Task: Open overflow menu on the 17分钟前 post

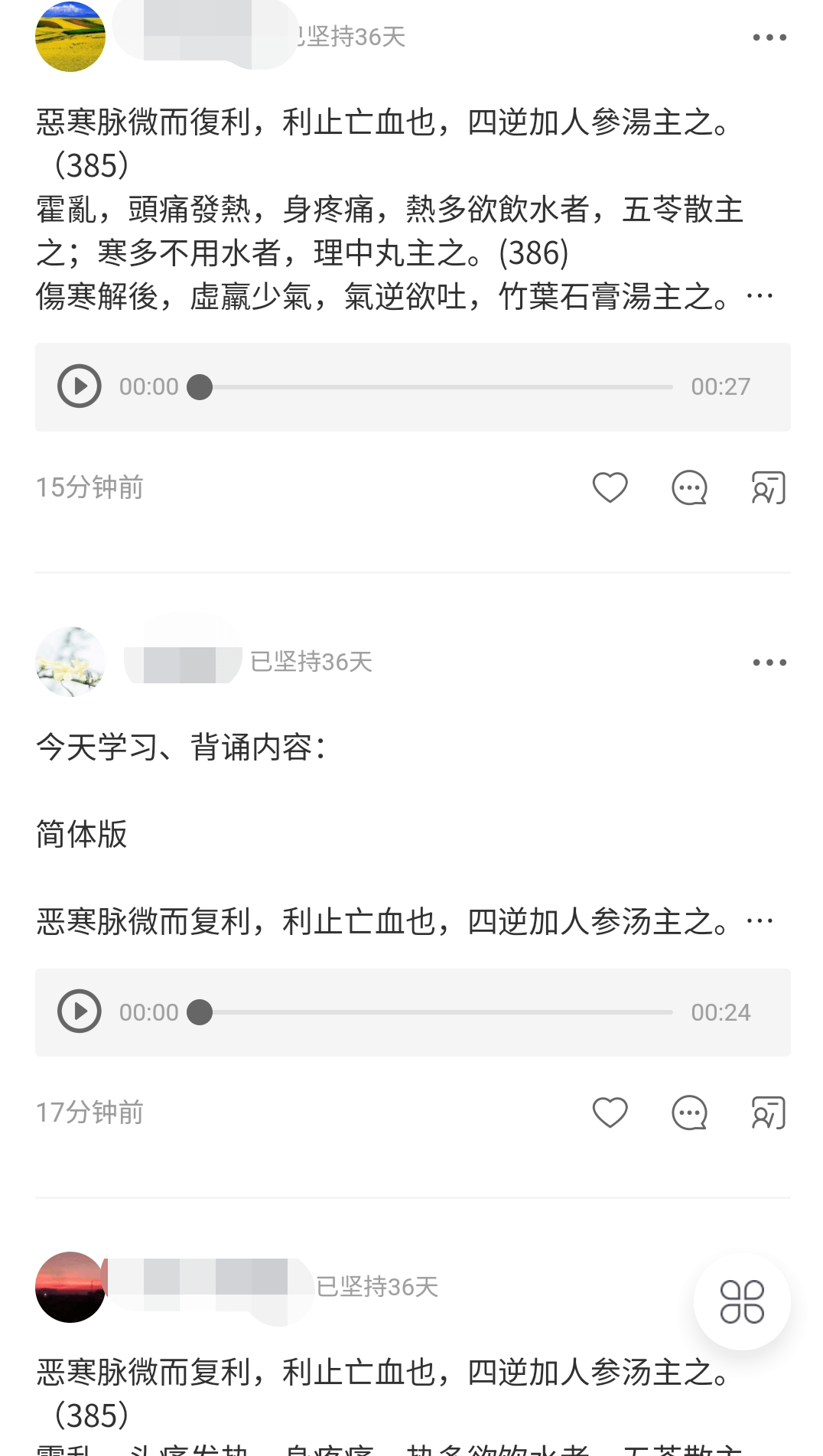Action: click(769, 663)
